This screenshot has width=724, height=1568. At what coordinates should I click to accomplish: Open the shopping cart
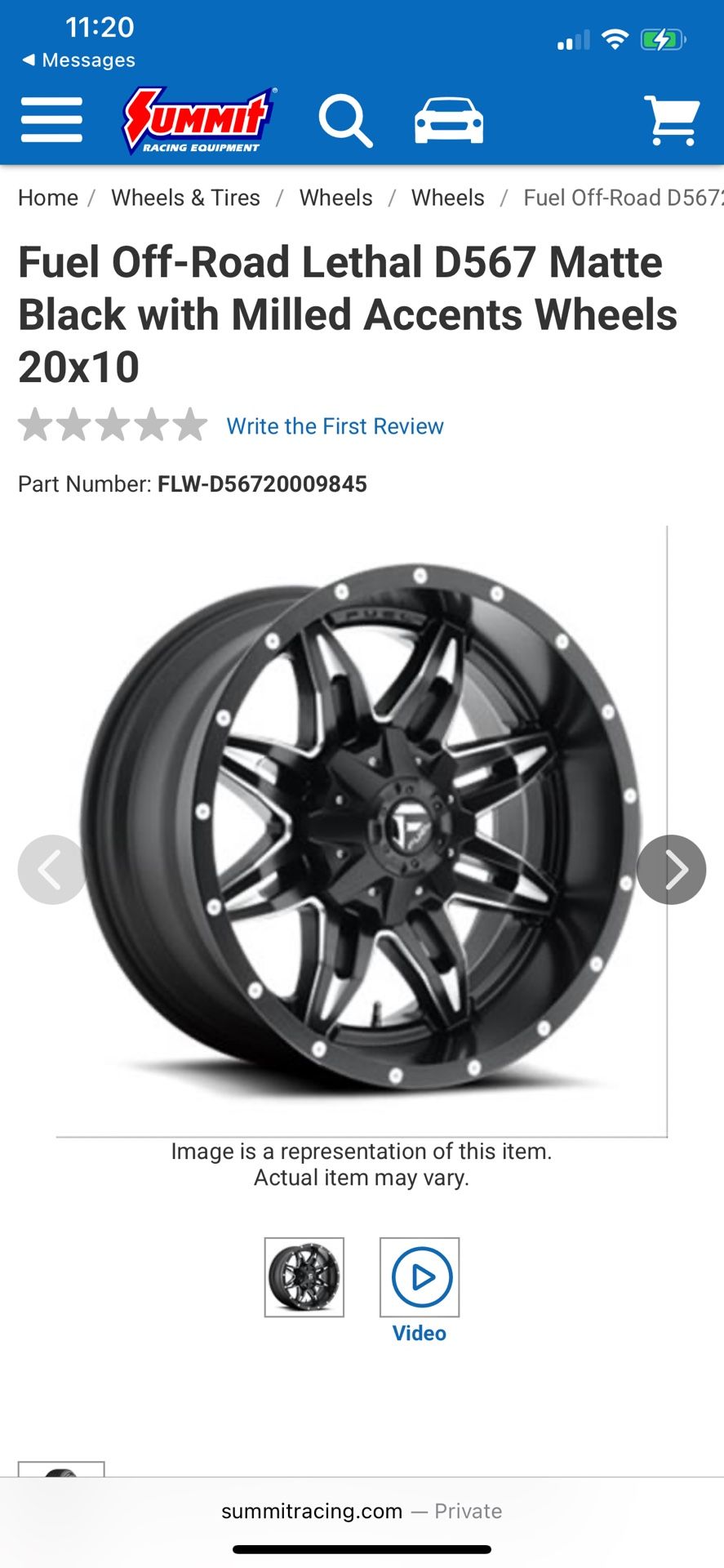(x=672, y=121)
